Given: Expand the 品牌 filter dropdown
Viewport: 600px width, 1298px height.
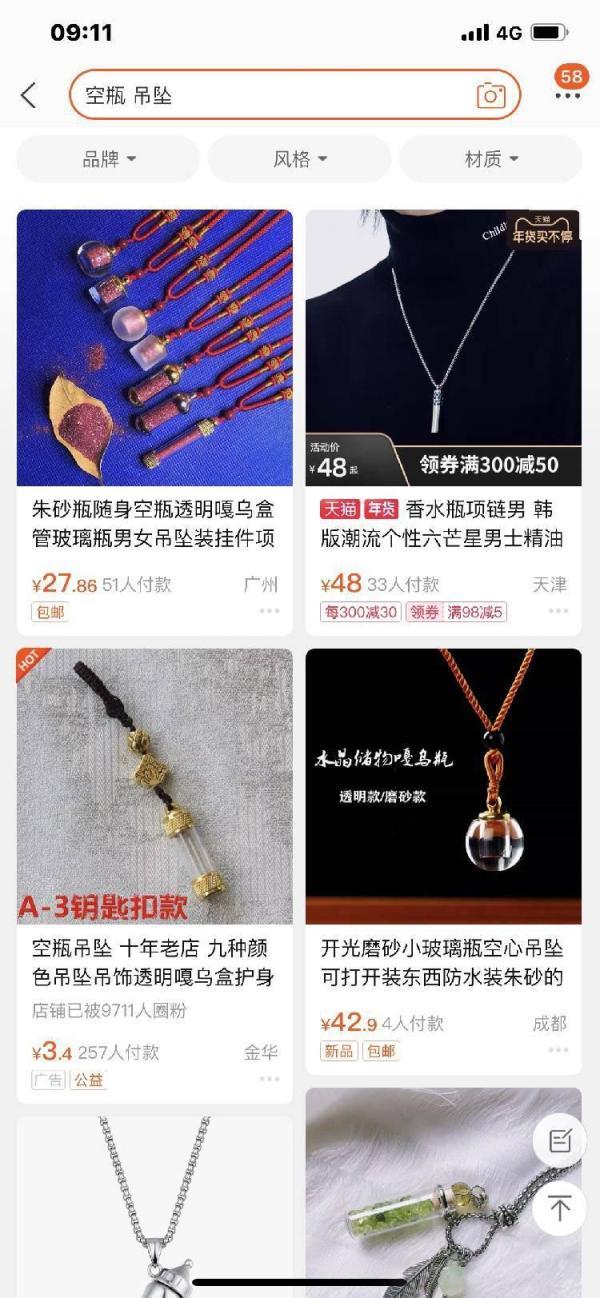Looking at the screenshot, I should (x=108, y=159).
